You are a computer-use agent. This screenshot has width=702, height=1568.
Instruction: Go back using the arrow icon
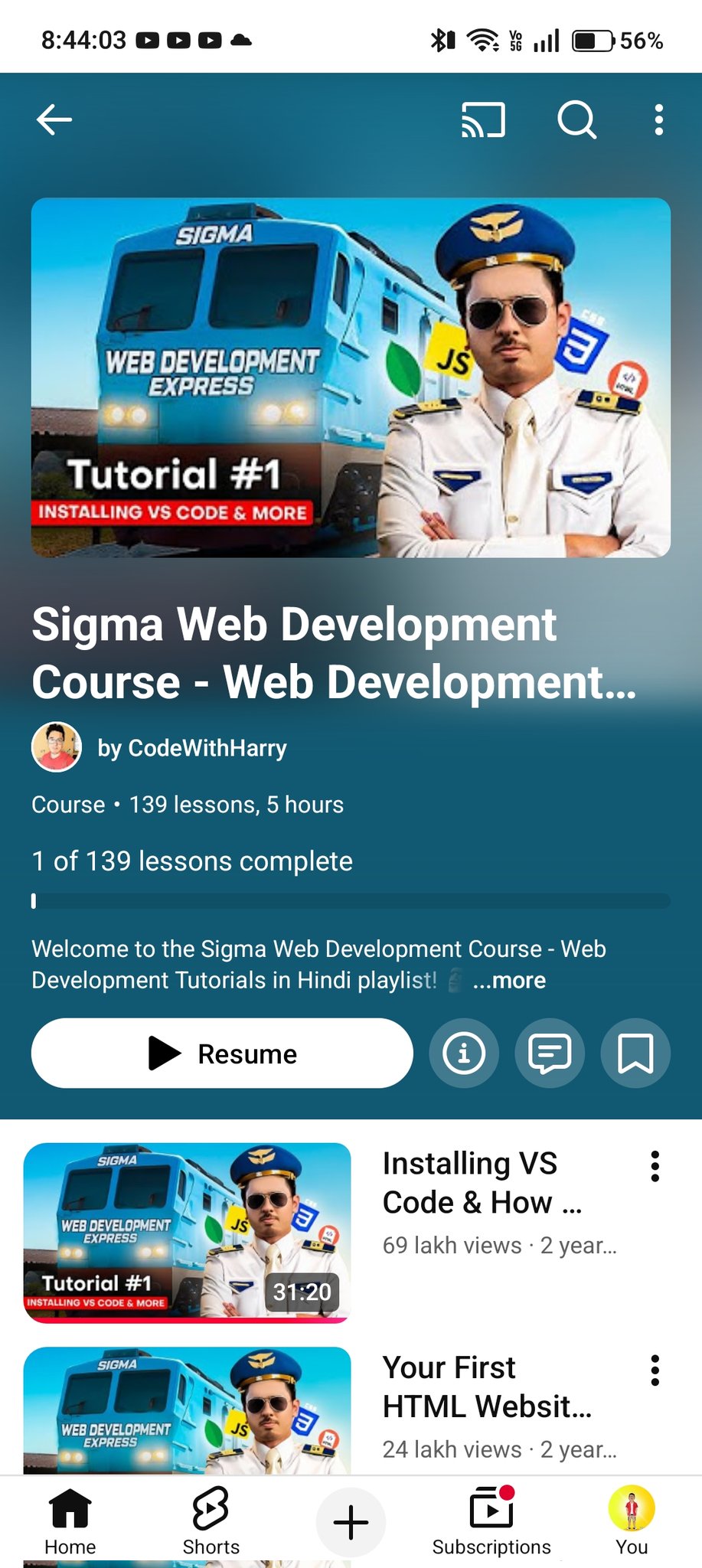pos(54,120)
